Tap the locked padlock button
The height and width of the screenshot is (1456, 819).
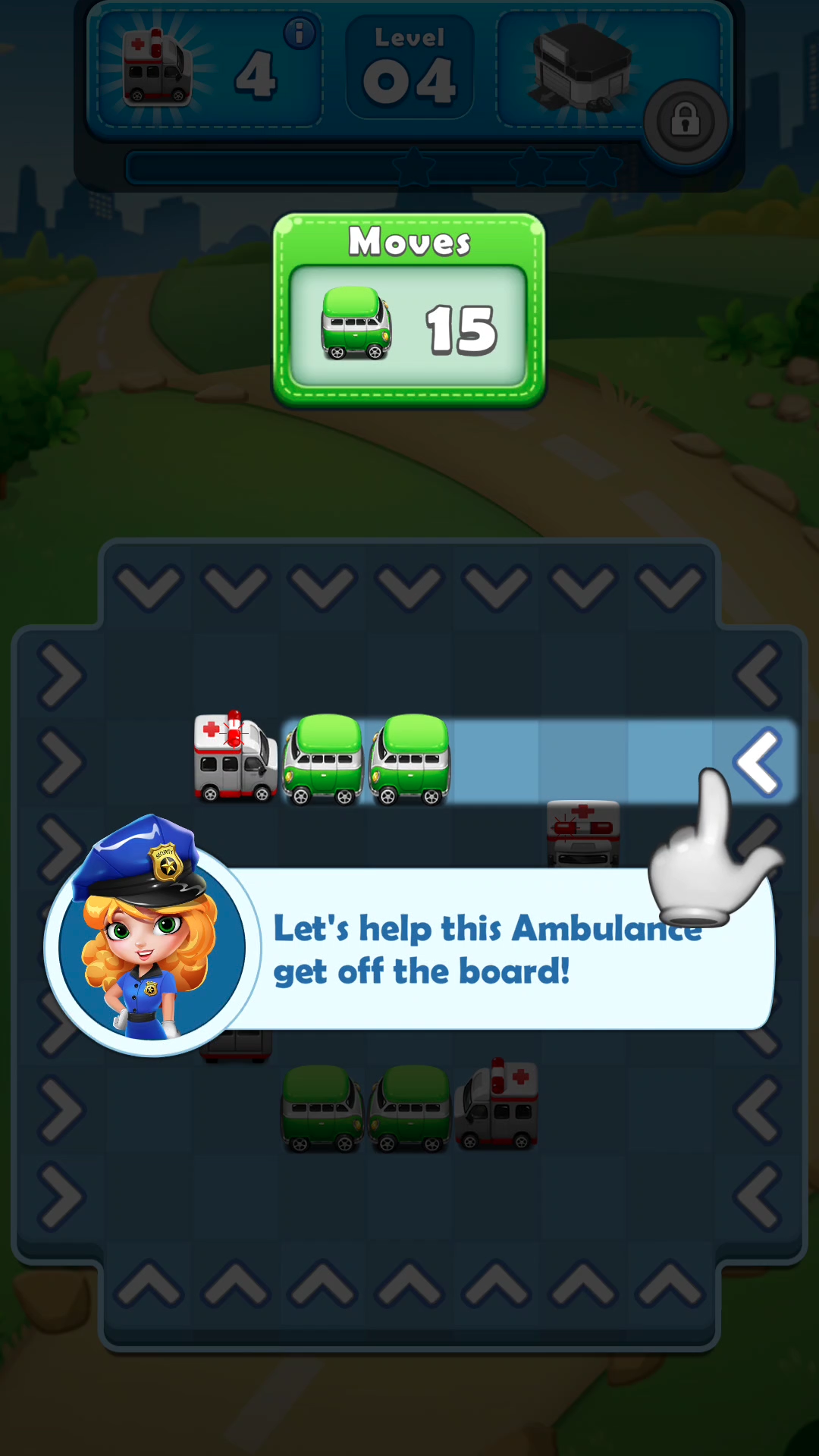[x=685, y=121]
